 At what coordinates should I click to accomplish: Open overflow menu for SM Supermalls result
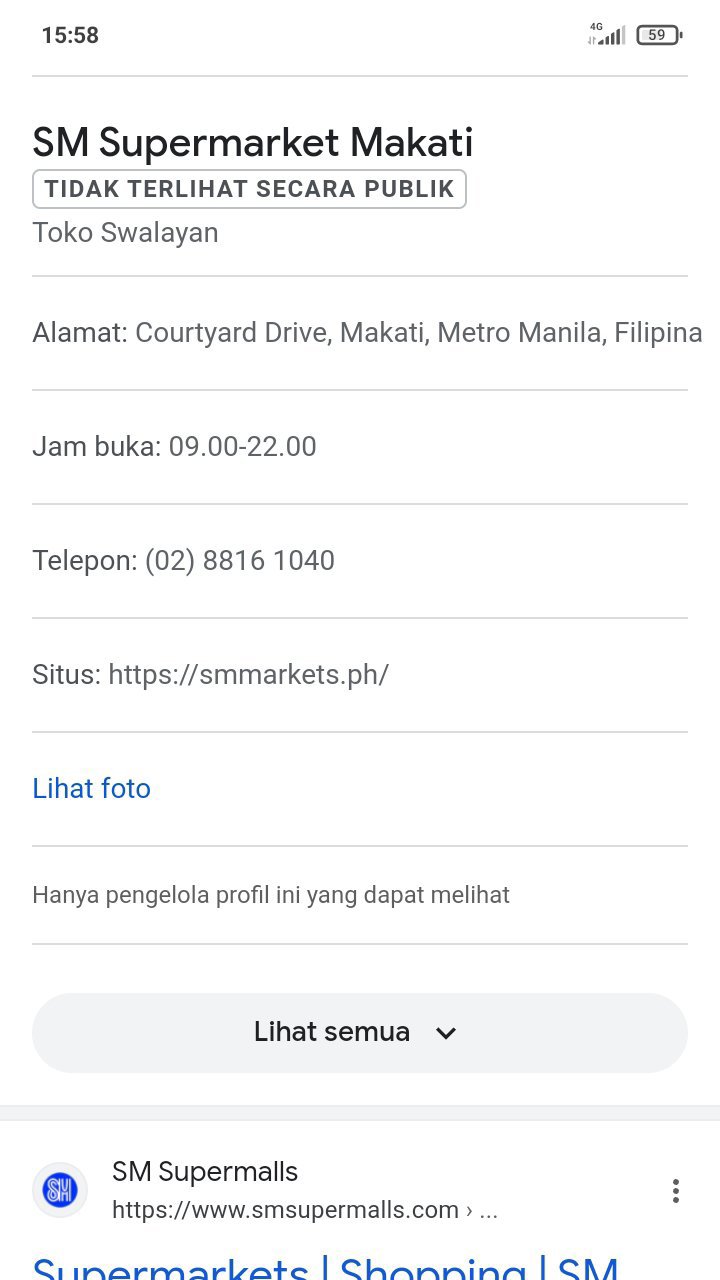pyautogui.click(x=676, y=1191)
